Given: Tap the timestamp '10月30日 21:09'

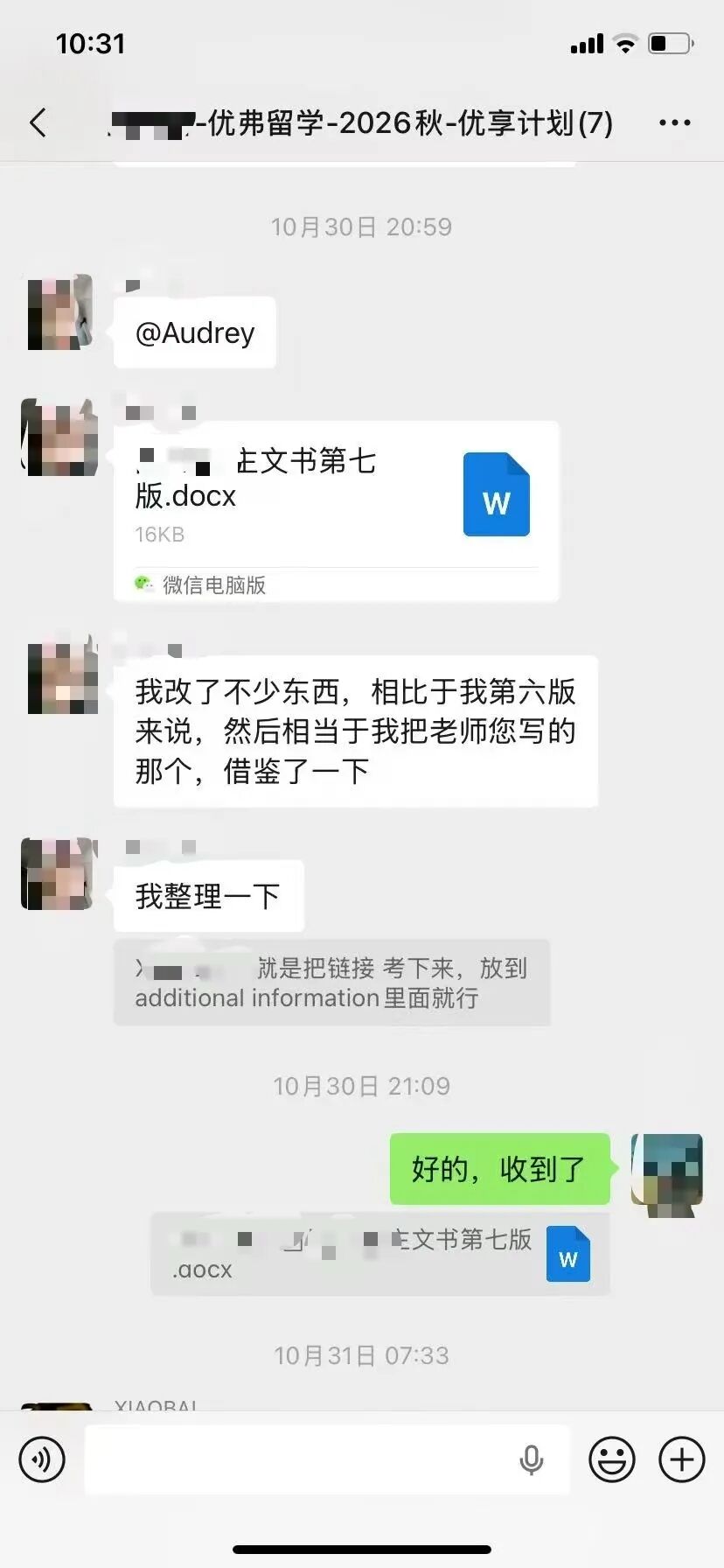Looking at the screenshot, I should (x=362, y=1086).
